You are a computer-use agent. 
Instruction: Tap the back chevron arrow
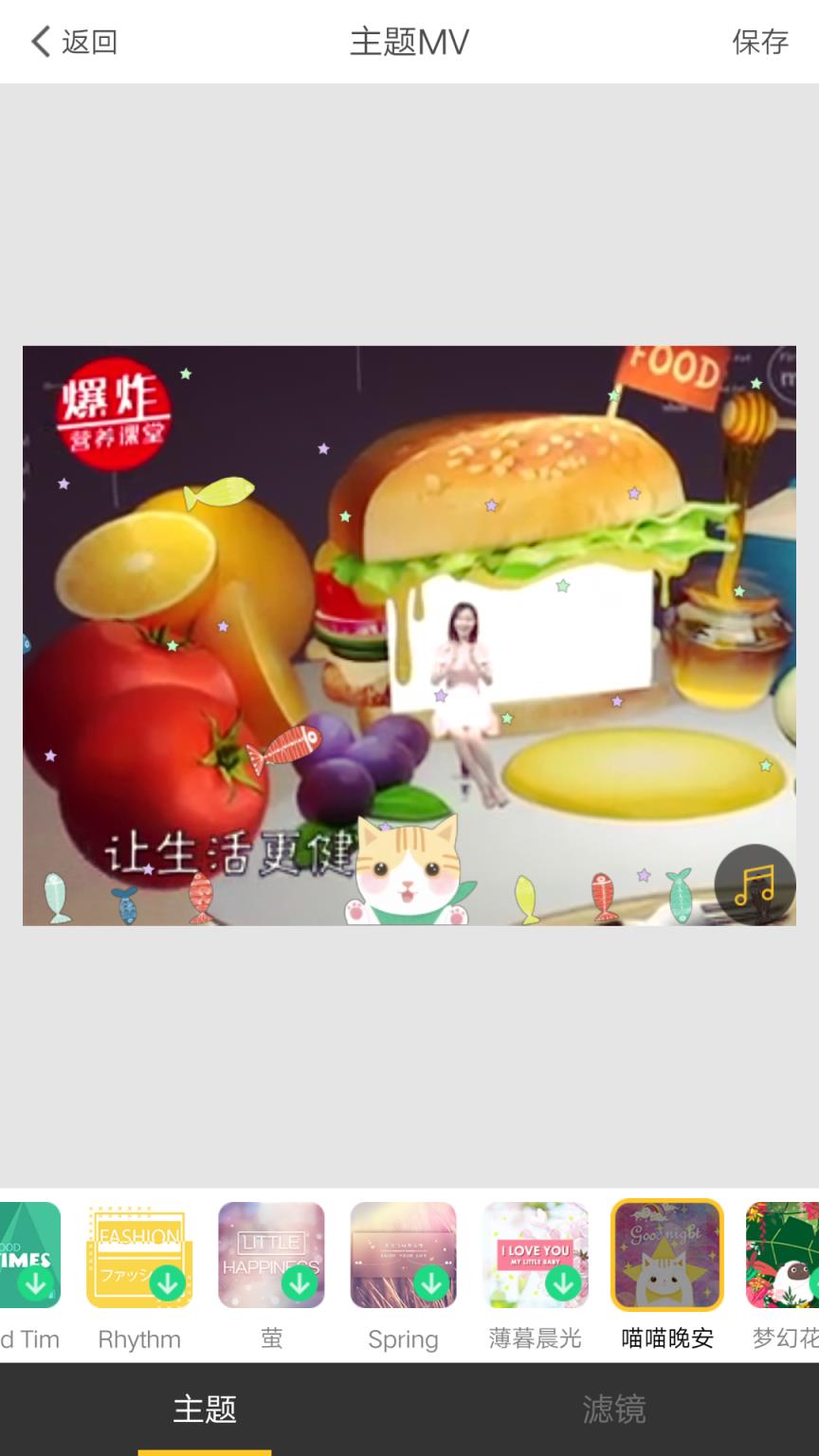[40, 42]
